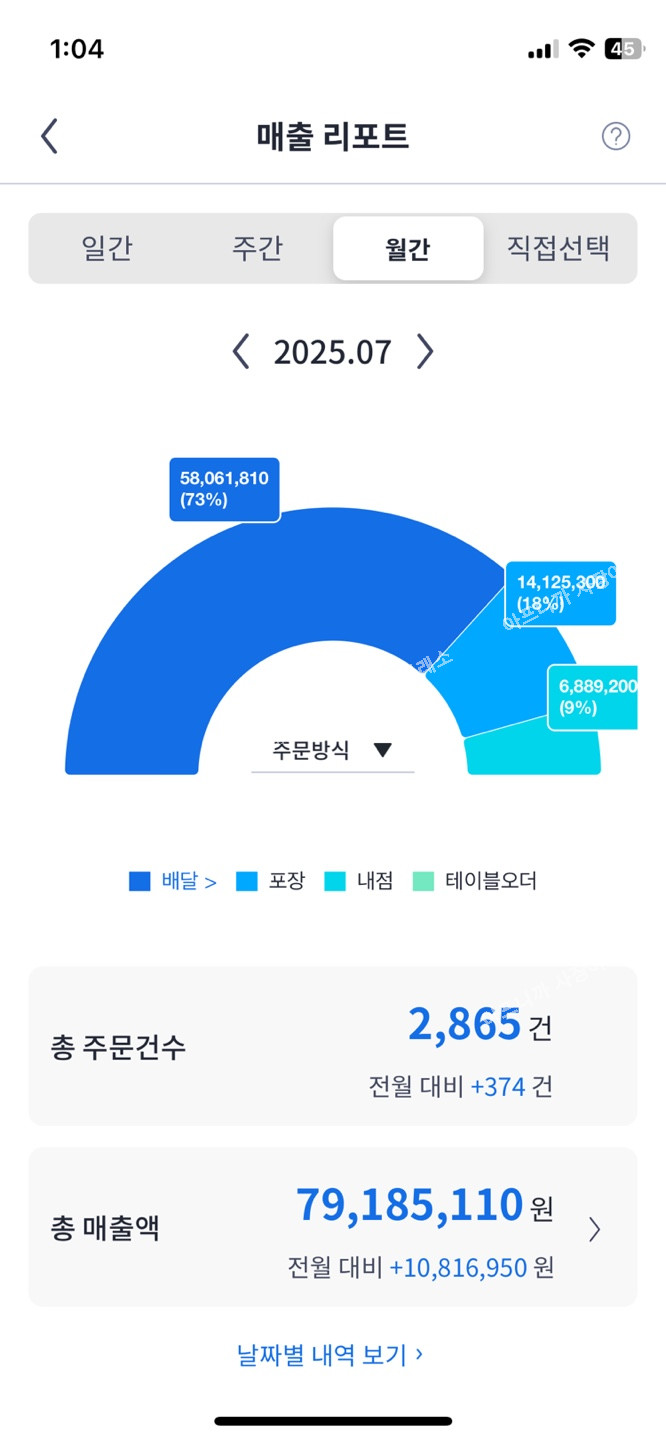Open the 배달 > legend link
Viewport: 666px width, 1440px height.
[187, 881]
